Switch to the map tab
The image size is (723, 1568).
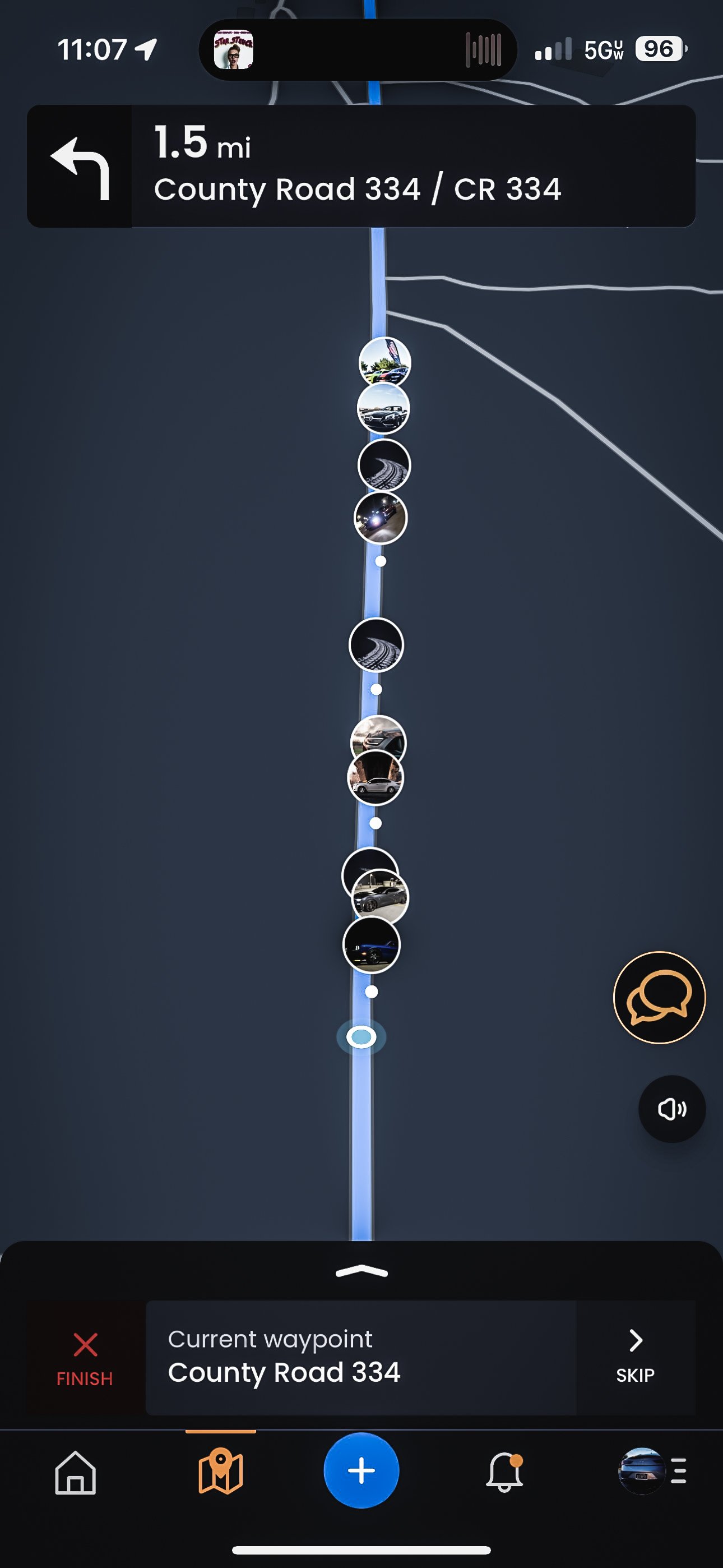[x=220, y=1471]
